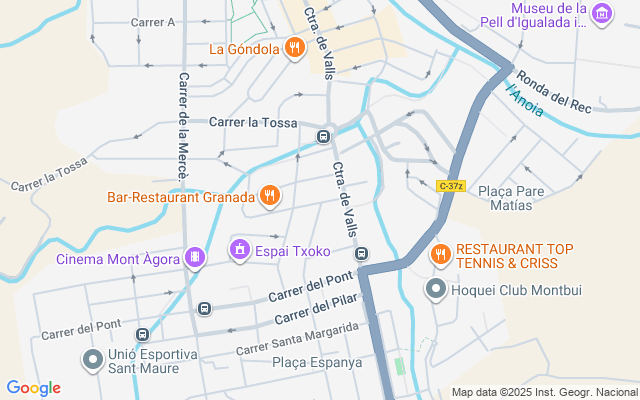Open Unió Esportiva Sant Maure pin
The image size is (640, 400).
pos(93,358)
